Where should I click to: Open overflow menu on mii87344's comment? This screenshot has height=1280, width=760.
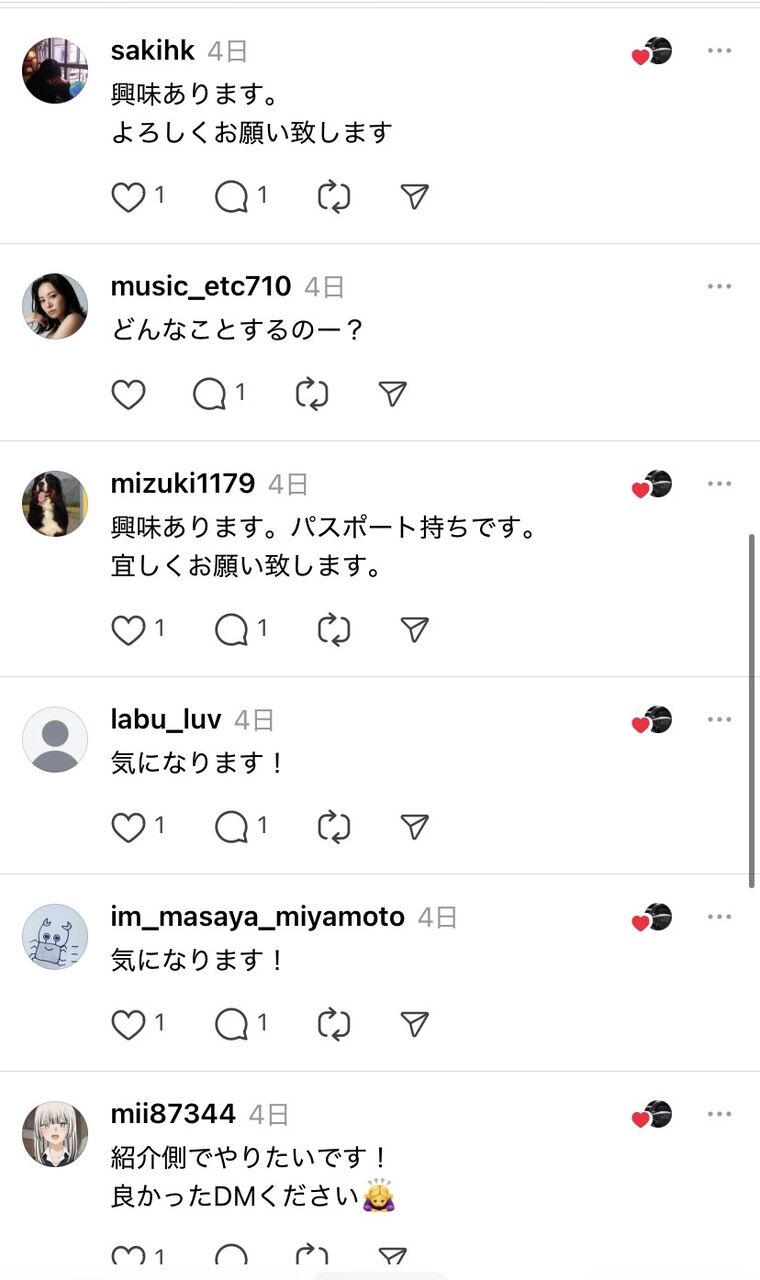pyautogui.click(x=719, y=1114)
